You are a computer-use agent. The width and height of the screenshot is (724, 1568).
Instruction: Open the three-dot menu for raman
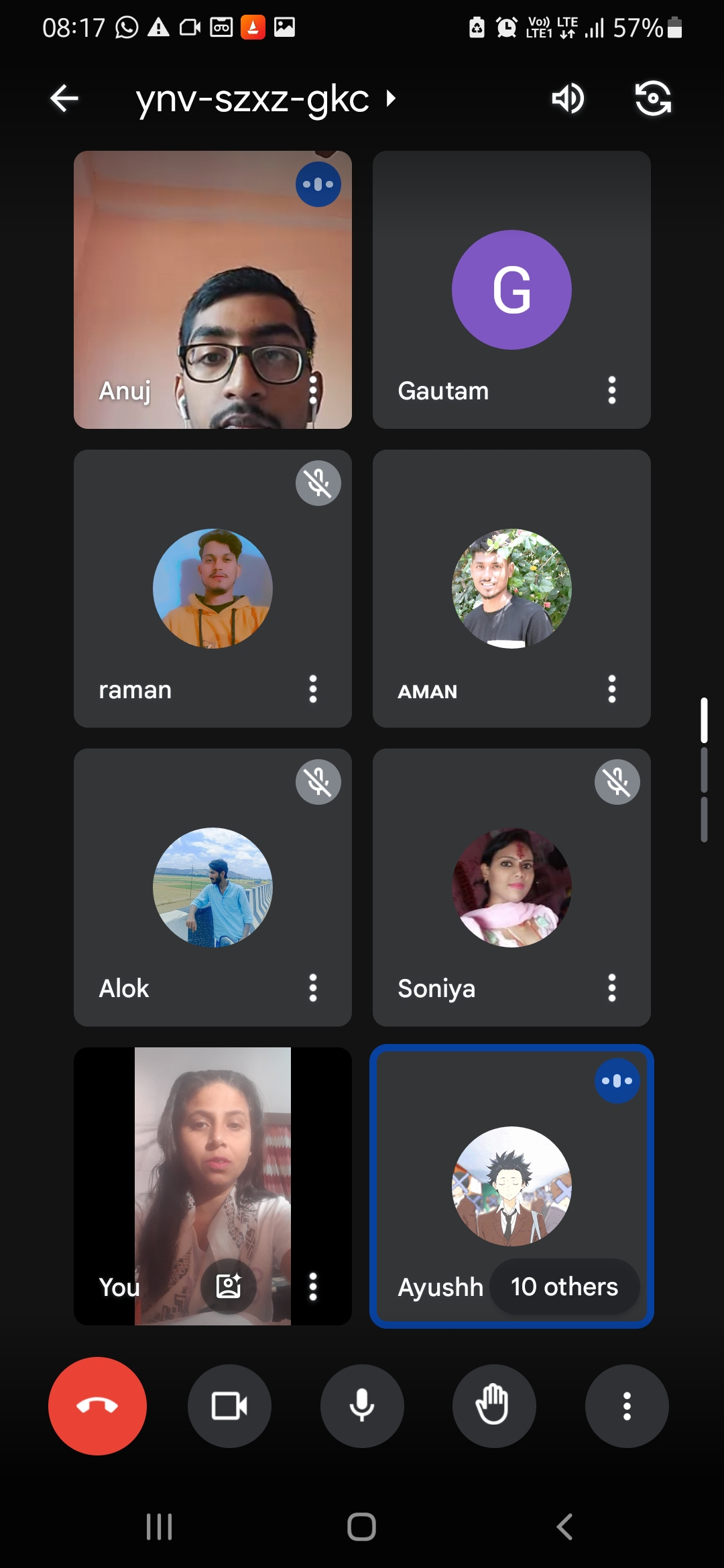pyautogui.click(x=312, y=689)
